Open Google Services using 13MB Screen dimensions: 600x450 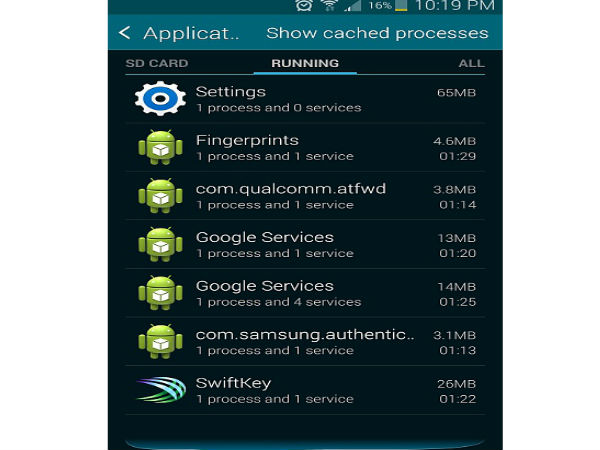pos(305,244)
